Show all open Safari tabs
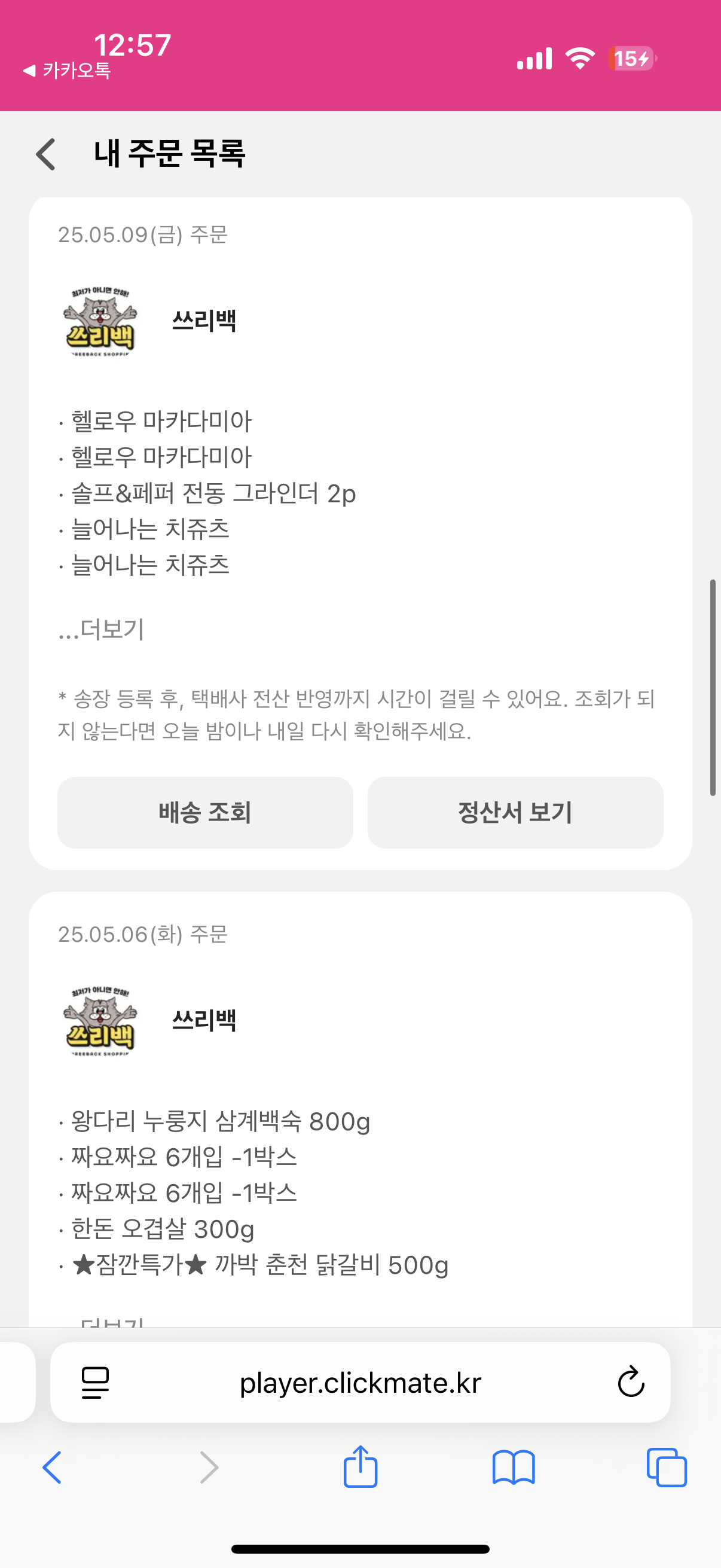The height and width of the screenshot is (1568, 721). pyautogui.click(x=667, y=1467)
